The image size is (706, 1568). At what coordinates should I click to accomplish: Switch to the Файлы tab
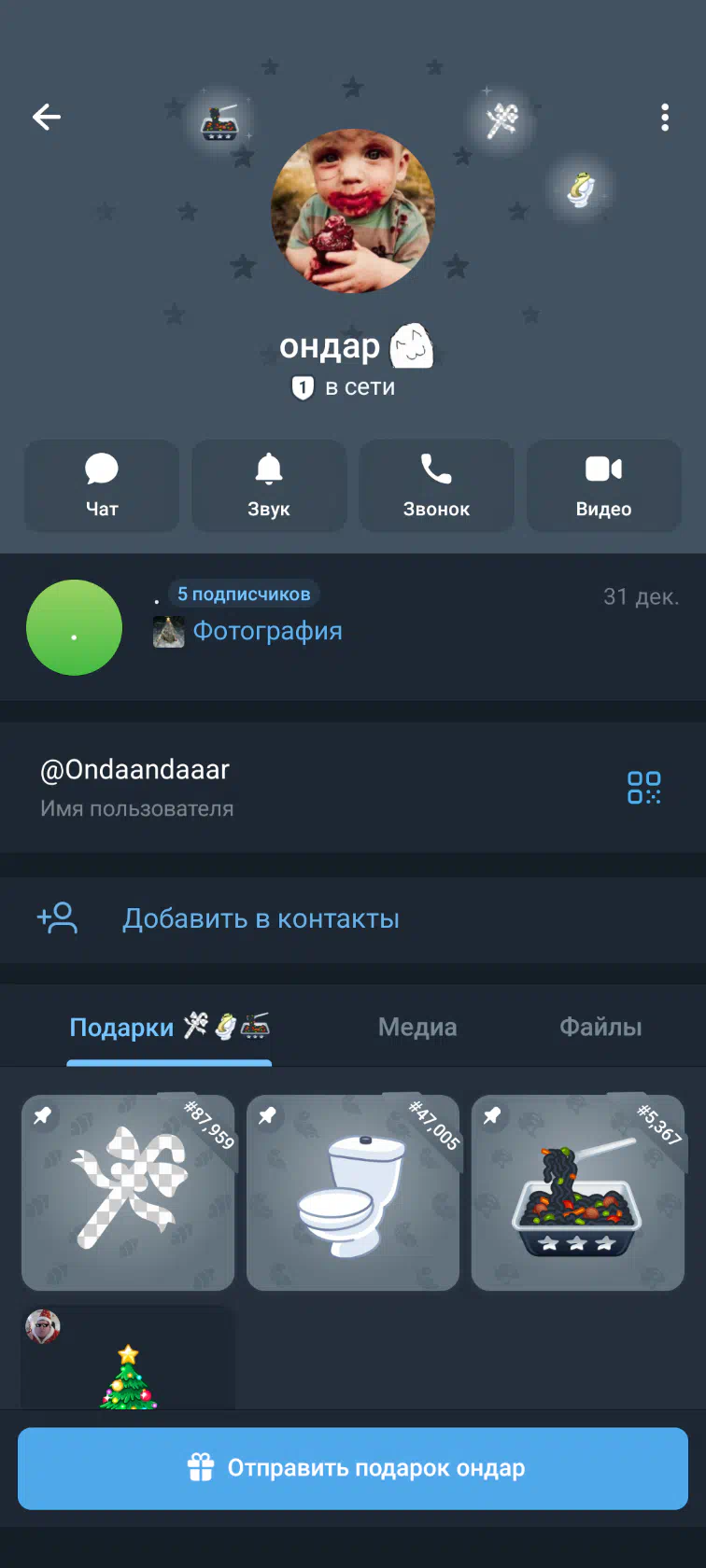pyautogui.click(x=600, y=1028)
